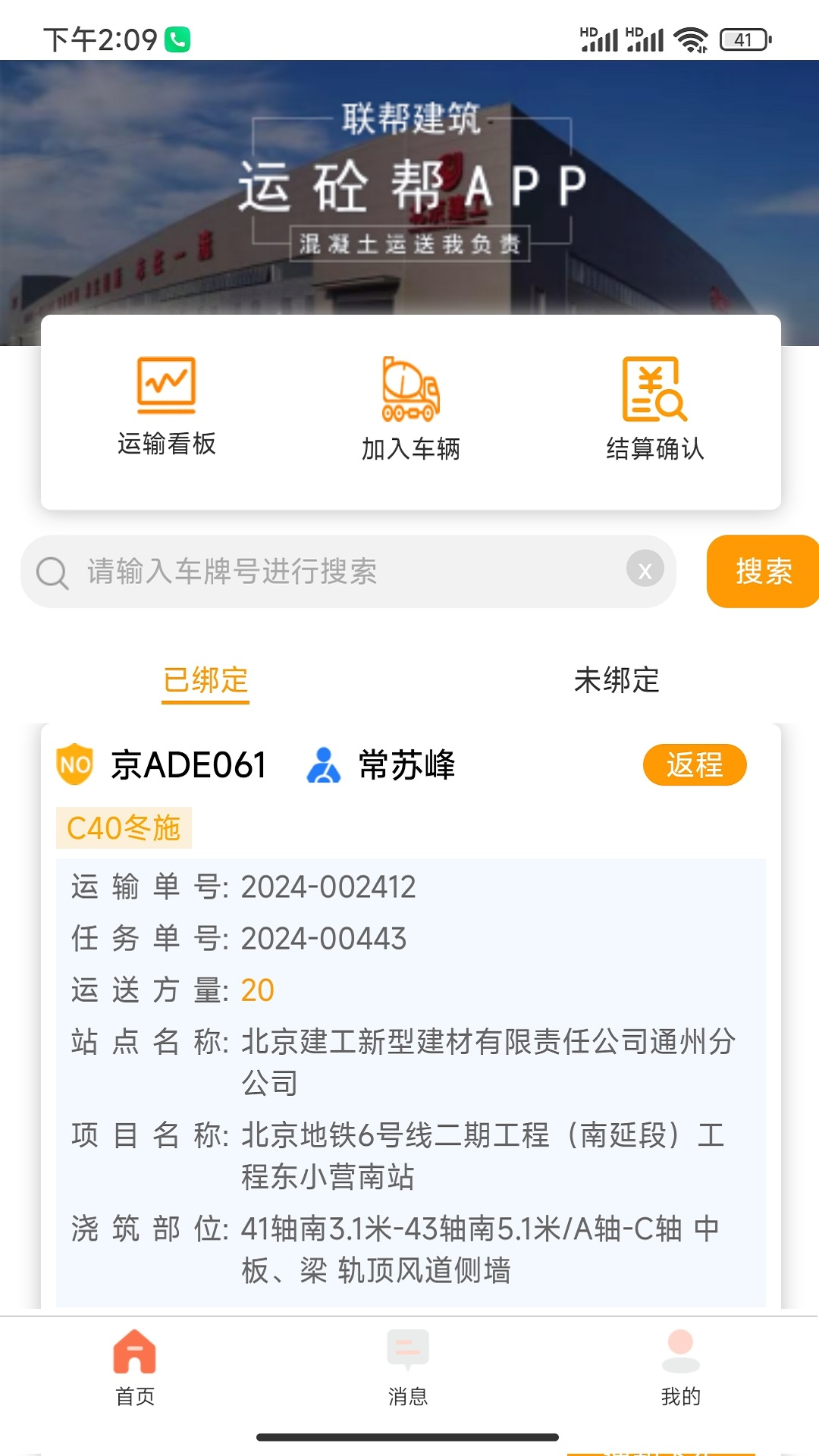Open the 我的 profile tab
Image resolution: width=819 pixels, height=1456 pixels.
[x=680, y=1367]
